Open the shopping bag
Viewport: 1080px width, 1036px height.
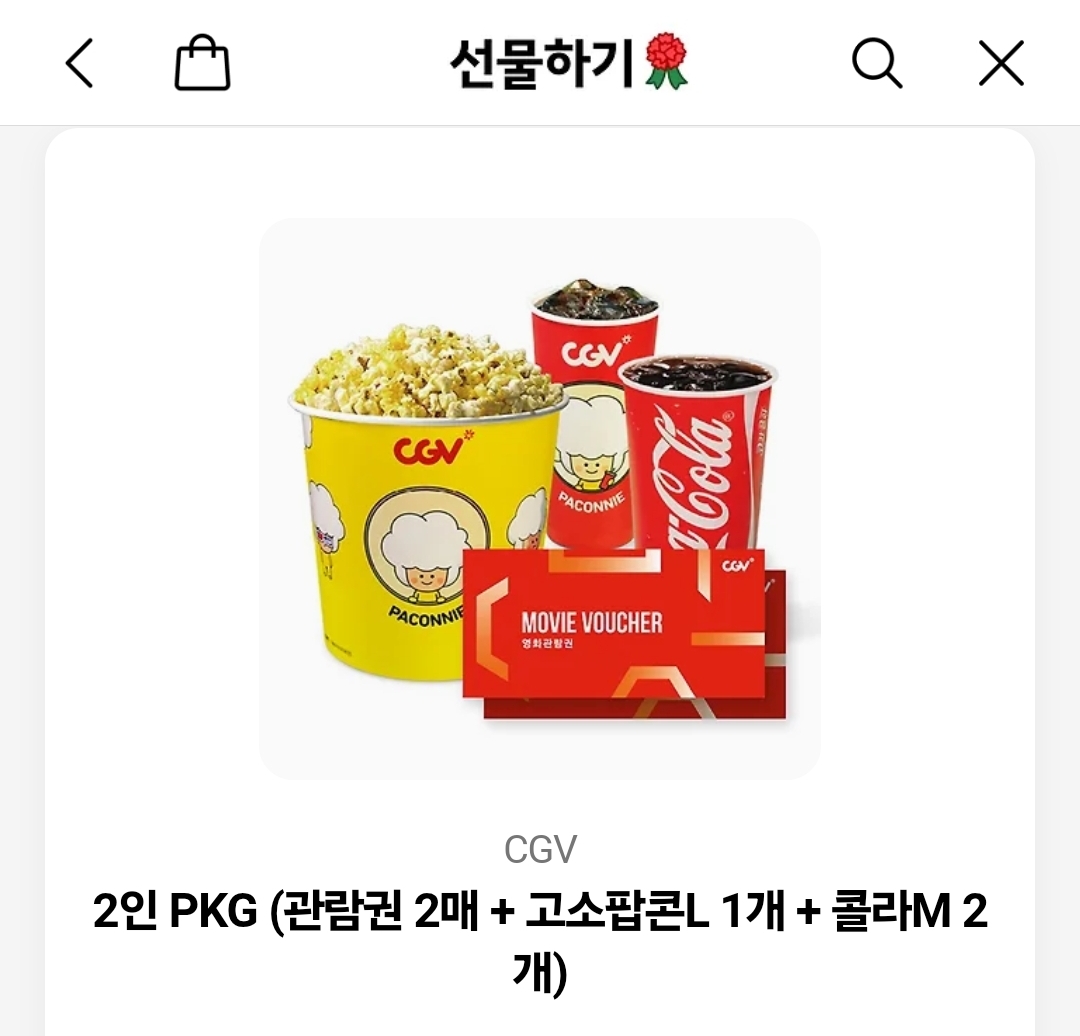point(202,64)
